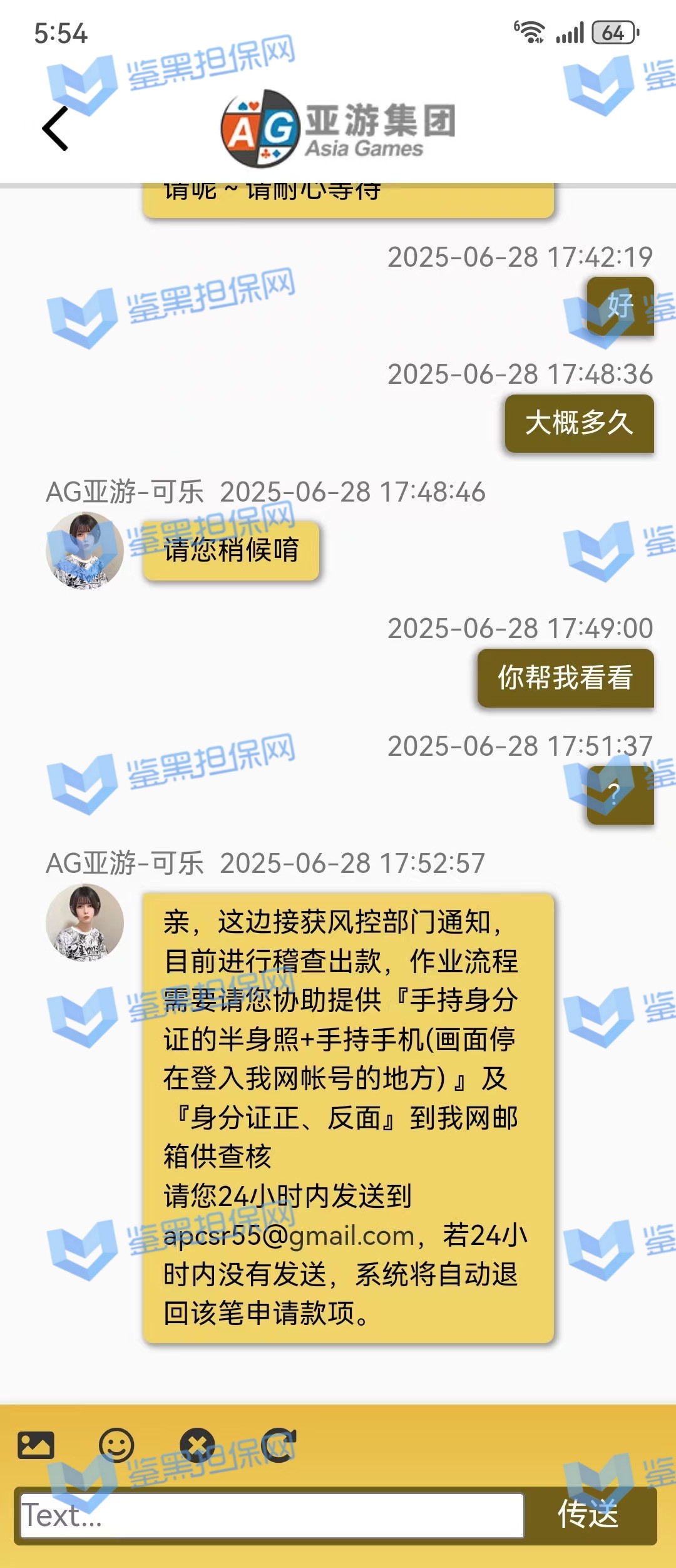The width and height of the screenshot is (676, 1568).
Task: Focus the Text... message field
Action: click(x=272, y=1515)
